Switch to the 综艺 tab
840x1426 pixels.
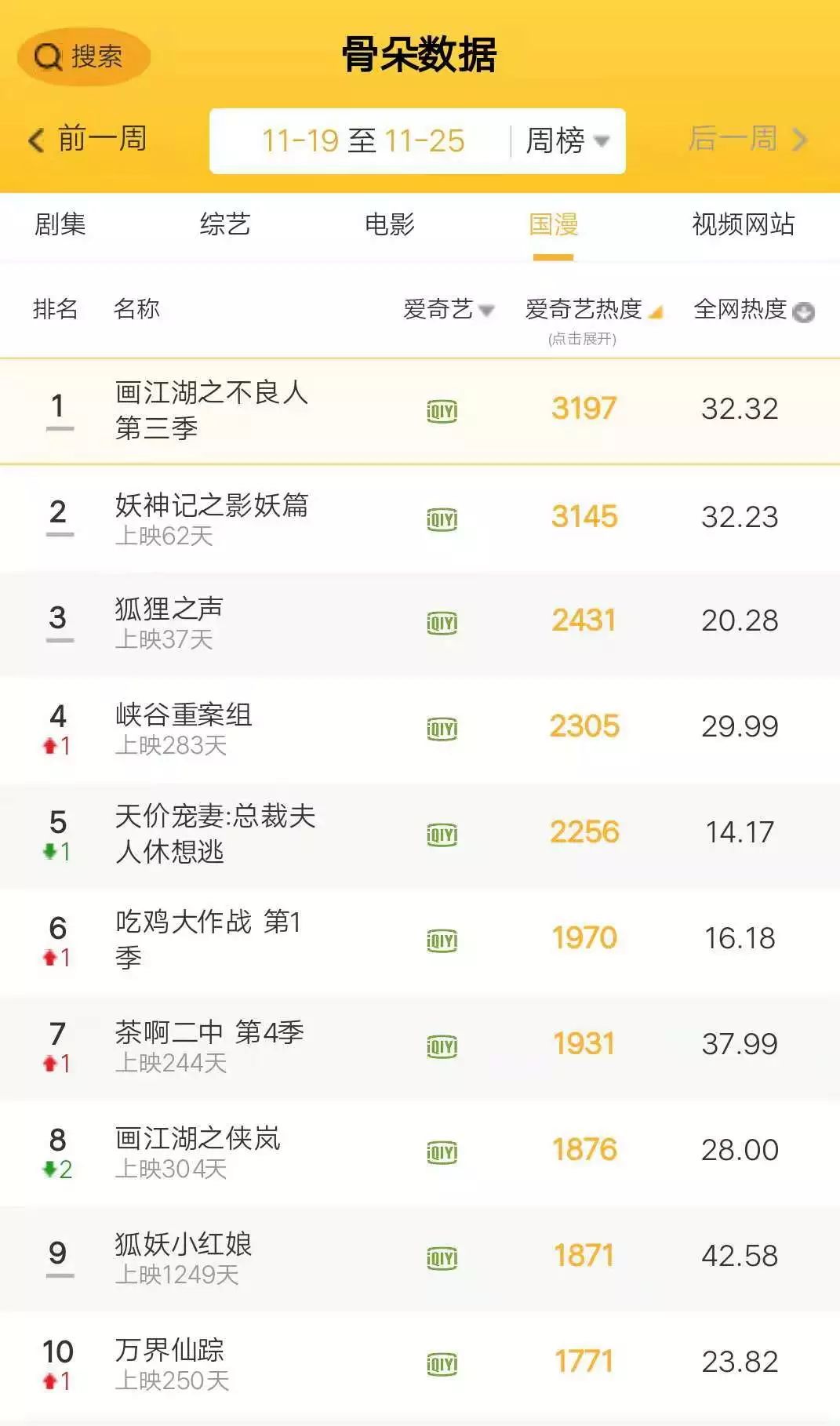225,224
